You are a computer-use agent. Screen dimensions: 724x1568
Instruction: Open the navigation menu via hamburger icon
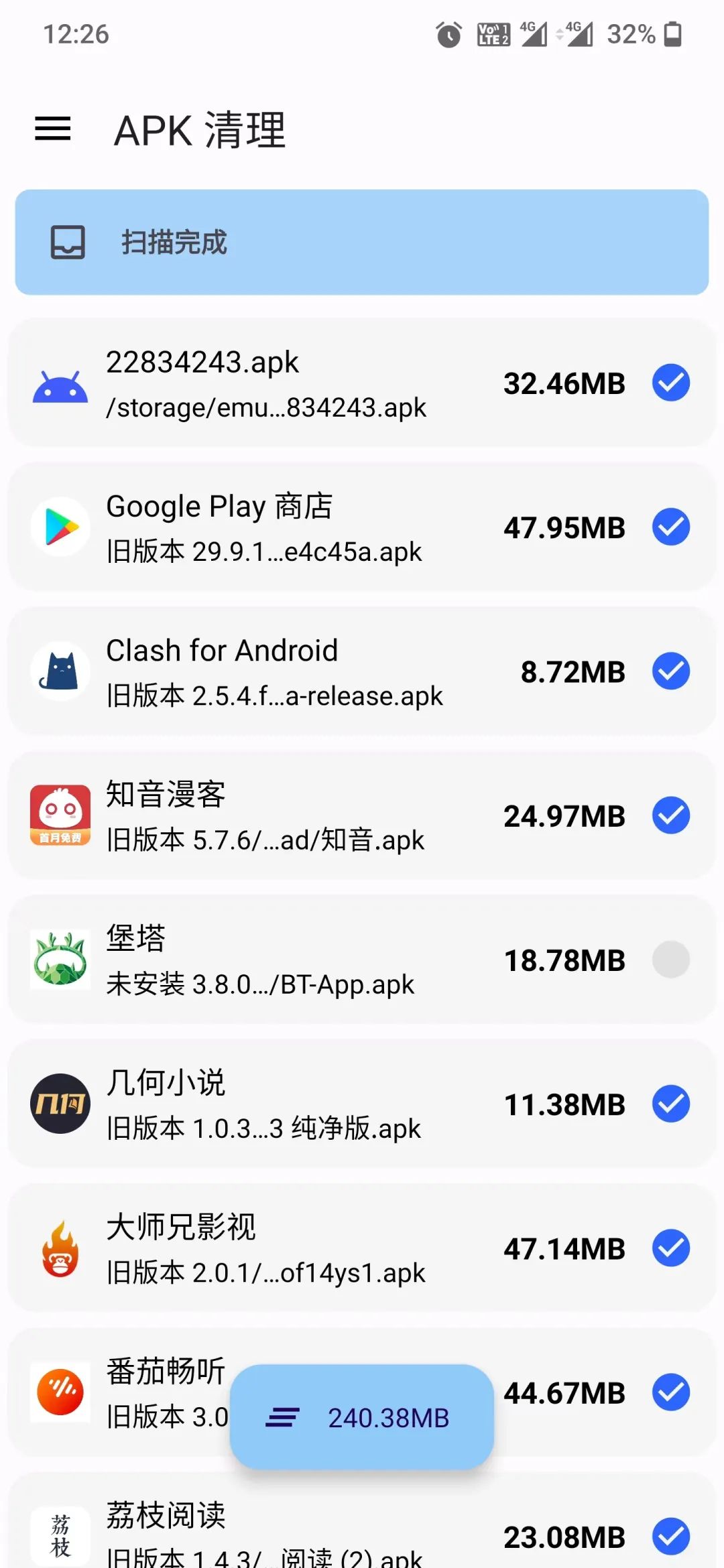53,129
